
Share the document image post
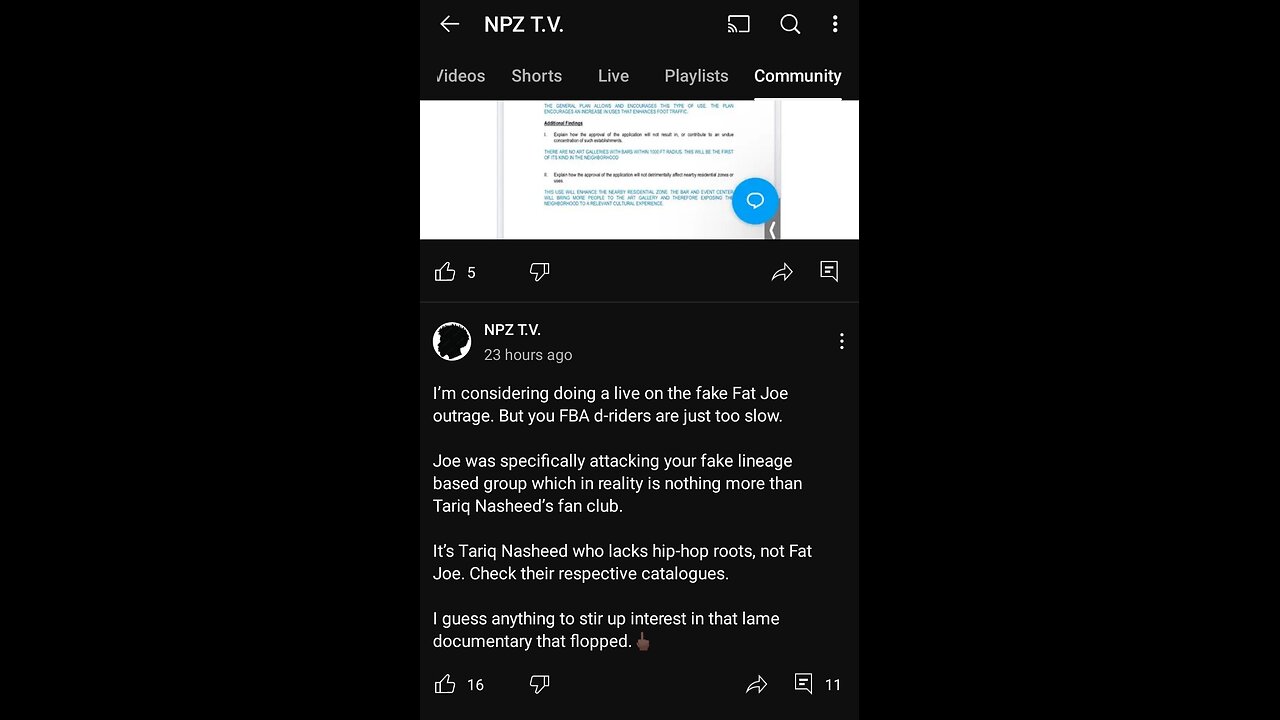click(782, 272)
